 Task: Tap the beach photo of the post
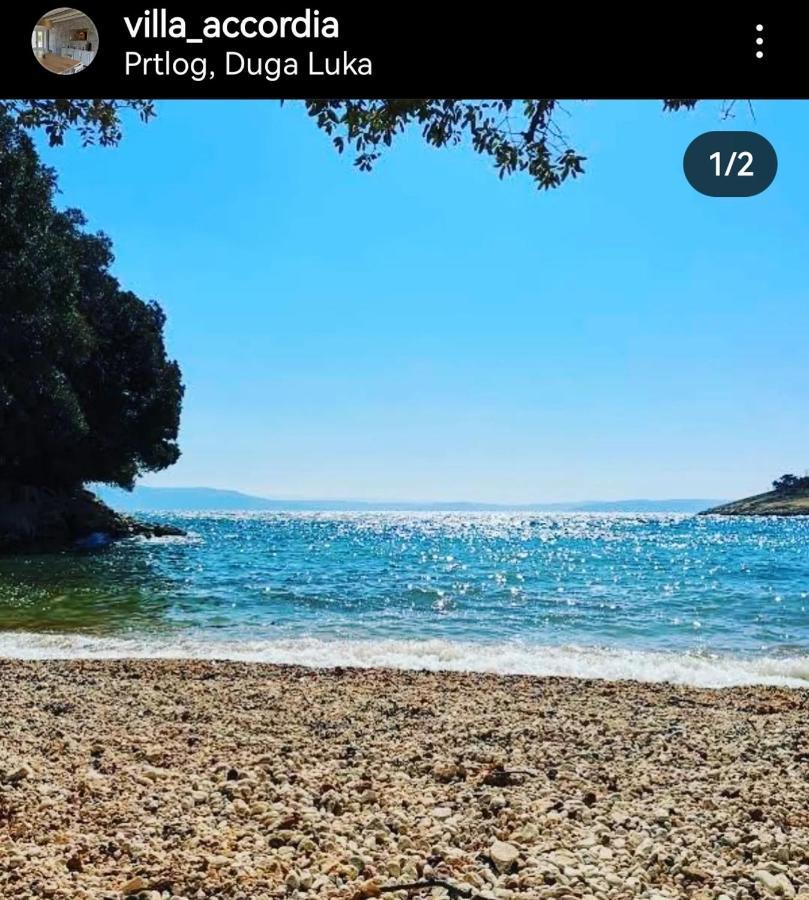click(404, 500)
